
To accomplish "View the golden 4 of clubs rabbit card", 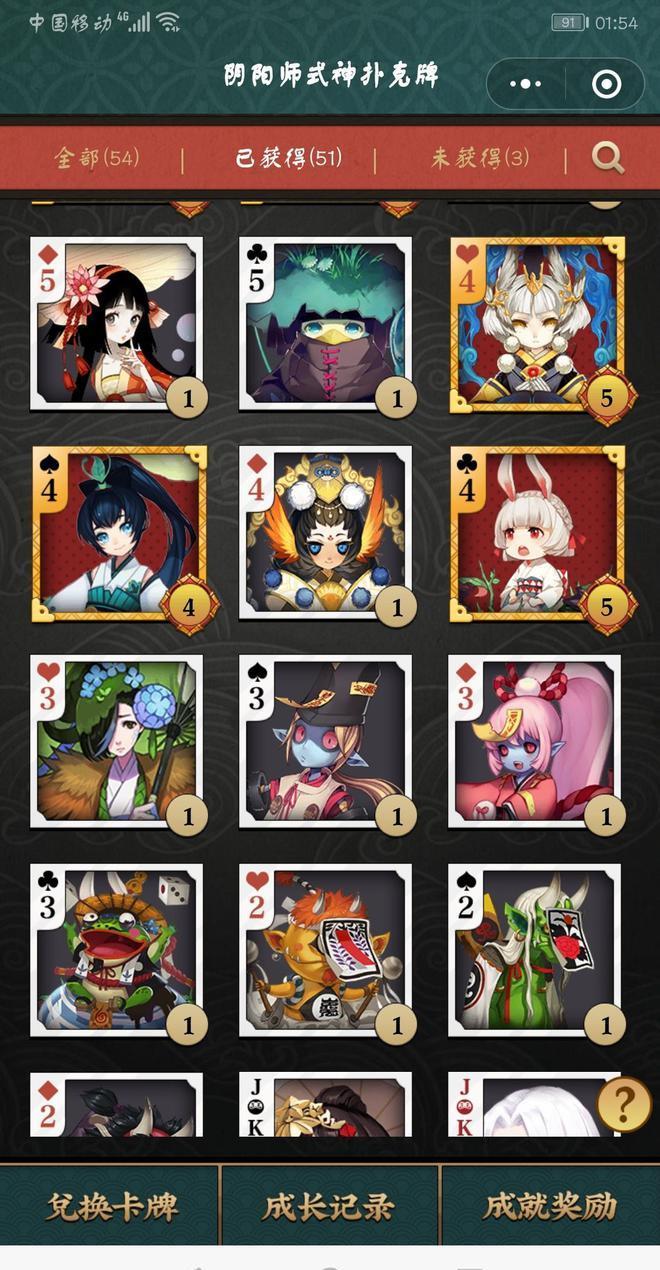I will point(536,533).
